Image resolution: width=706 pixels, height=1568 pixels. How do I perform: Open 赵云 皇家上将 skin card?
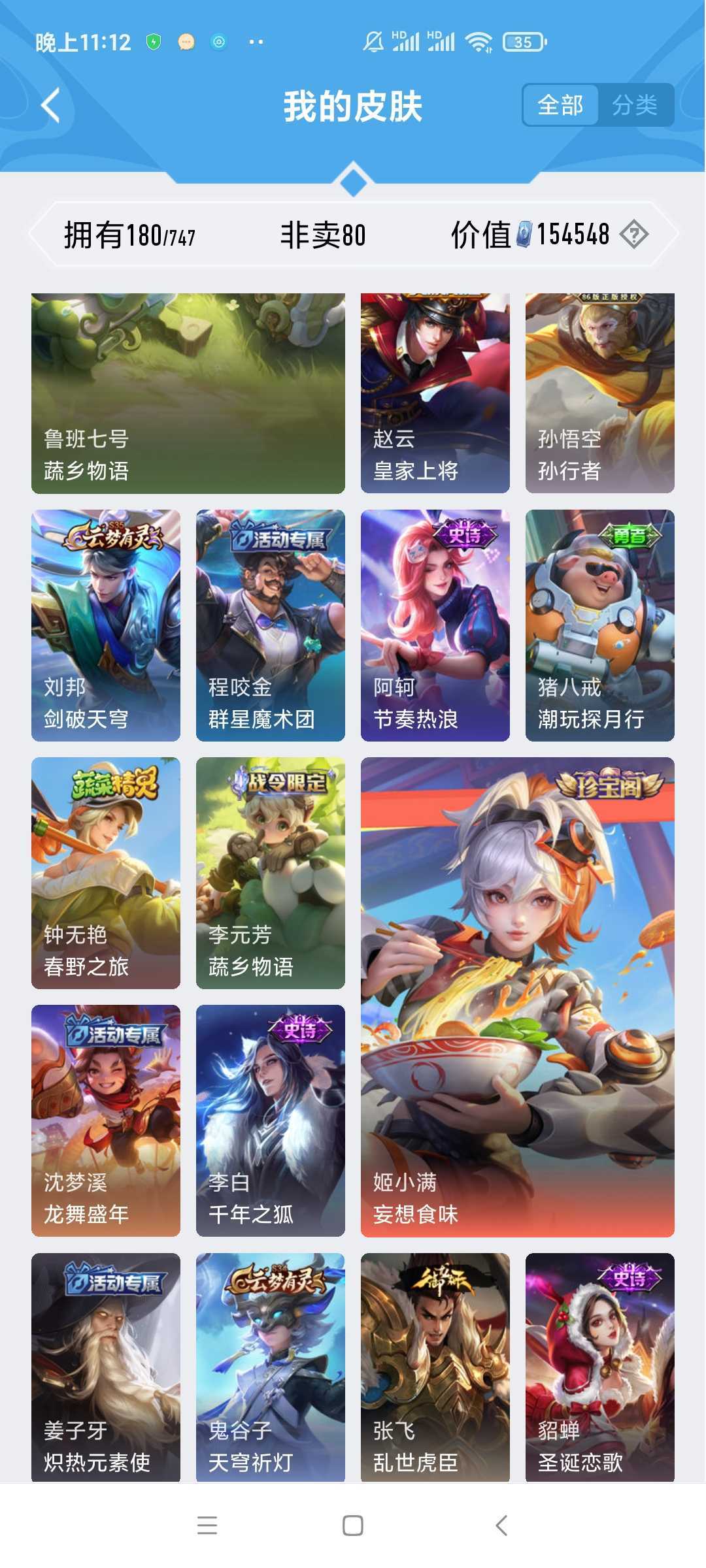pos(435,393)
